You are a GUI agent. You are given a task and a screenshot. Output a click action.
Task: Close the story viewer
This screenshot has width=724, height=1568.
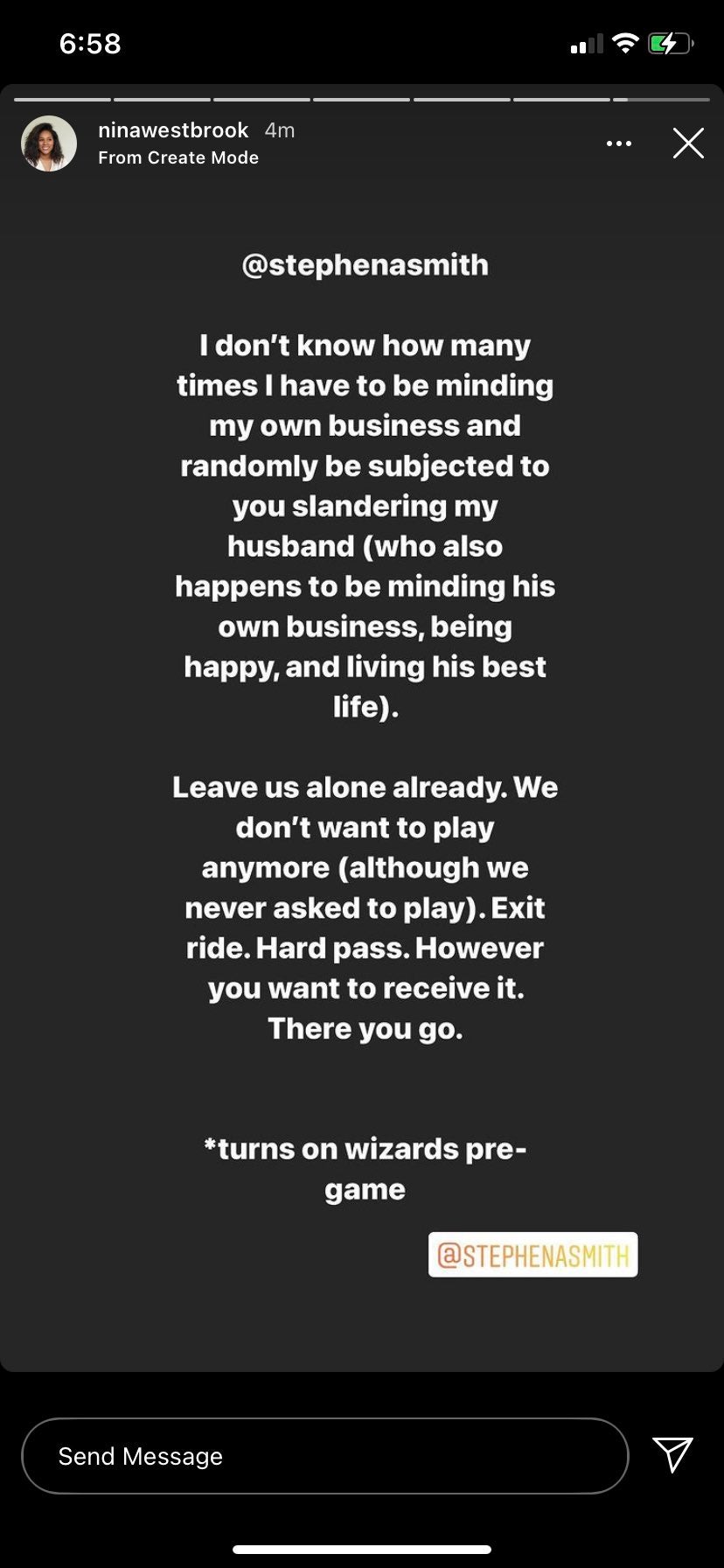click(688, 143)
